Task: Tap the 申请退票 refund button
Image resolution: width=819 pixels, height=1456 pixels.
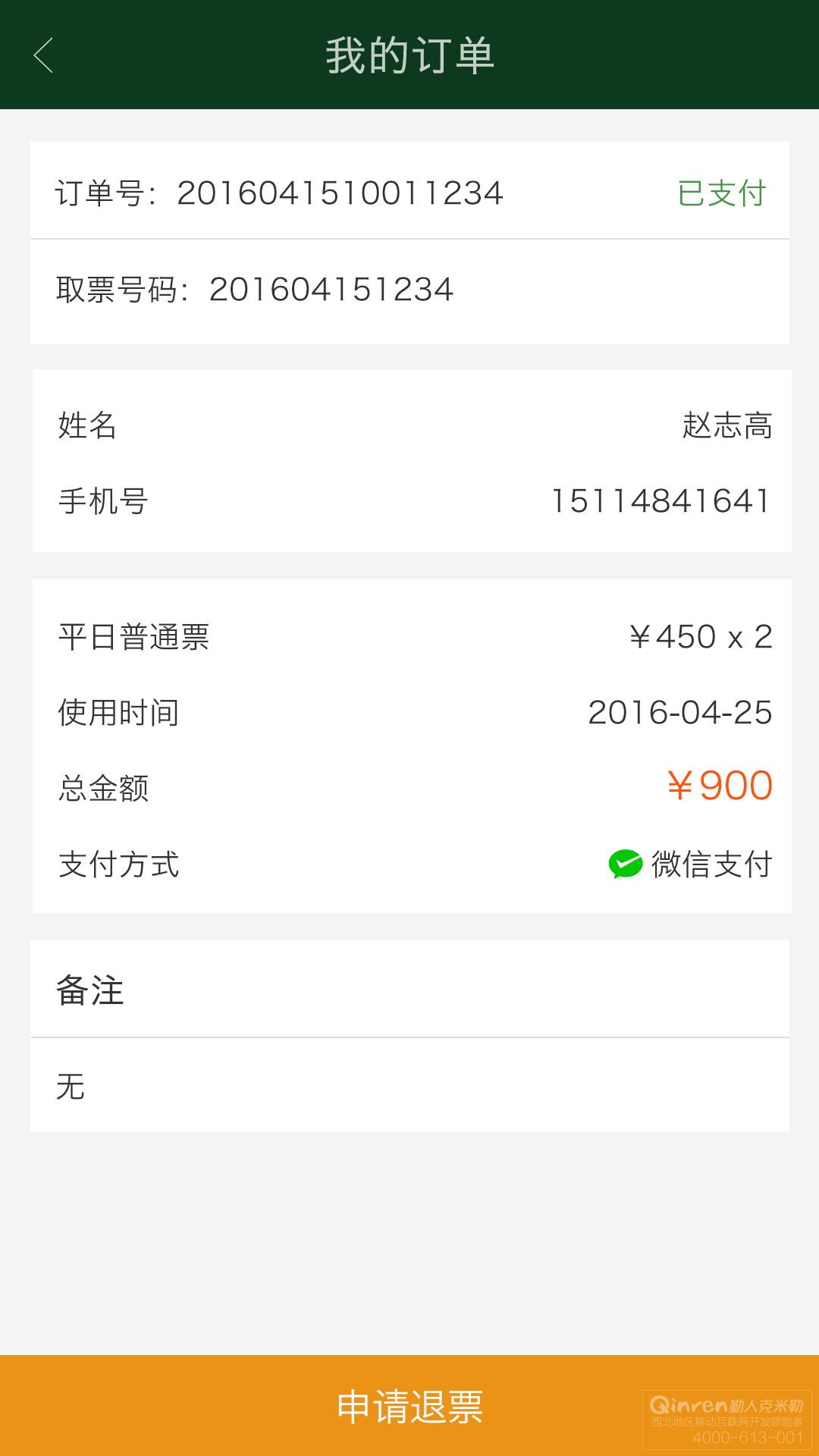Action: 409,1405
